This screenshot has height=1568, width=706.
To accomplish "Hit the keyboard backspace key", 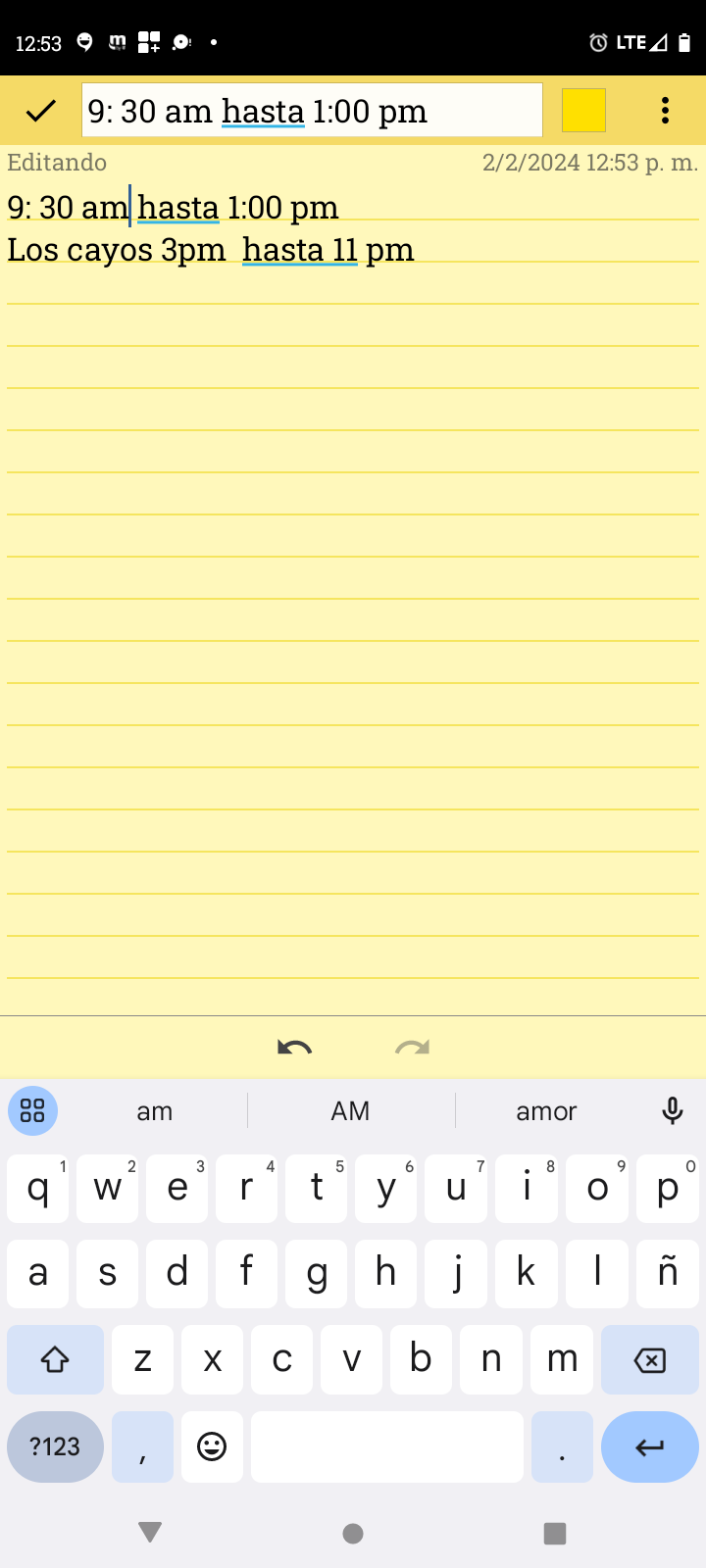I will (x=649, y=1360).
